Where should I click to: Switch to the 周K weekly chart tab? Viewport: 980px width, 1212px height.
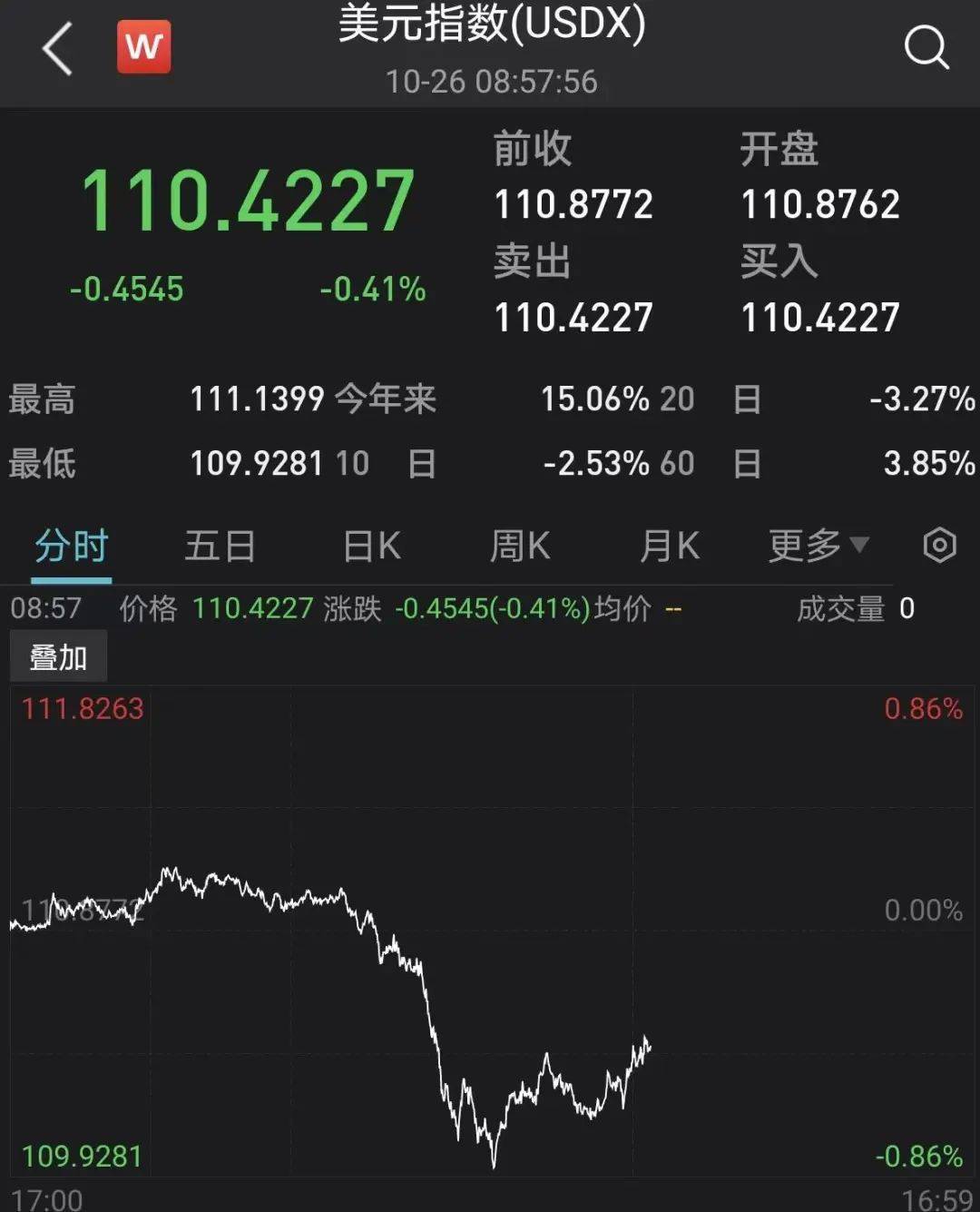[x=519, y=545]
